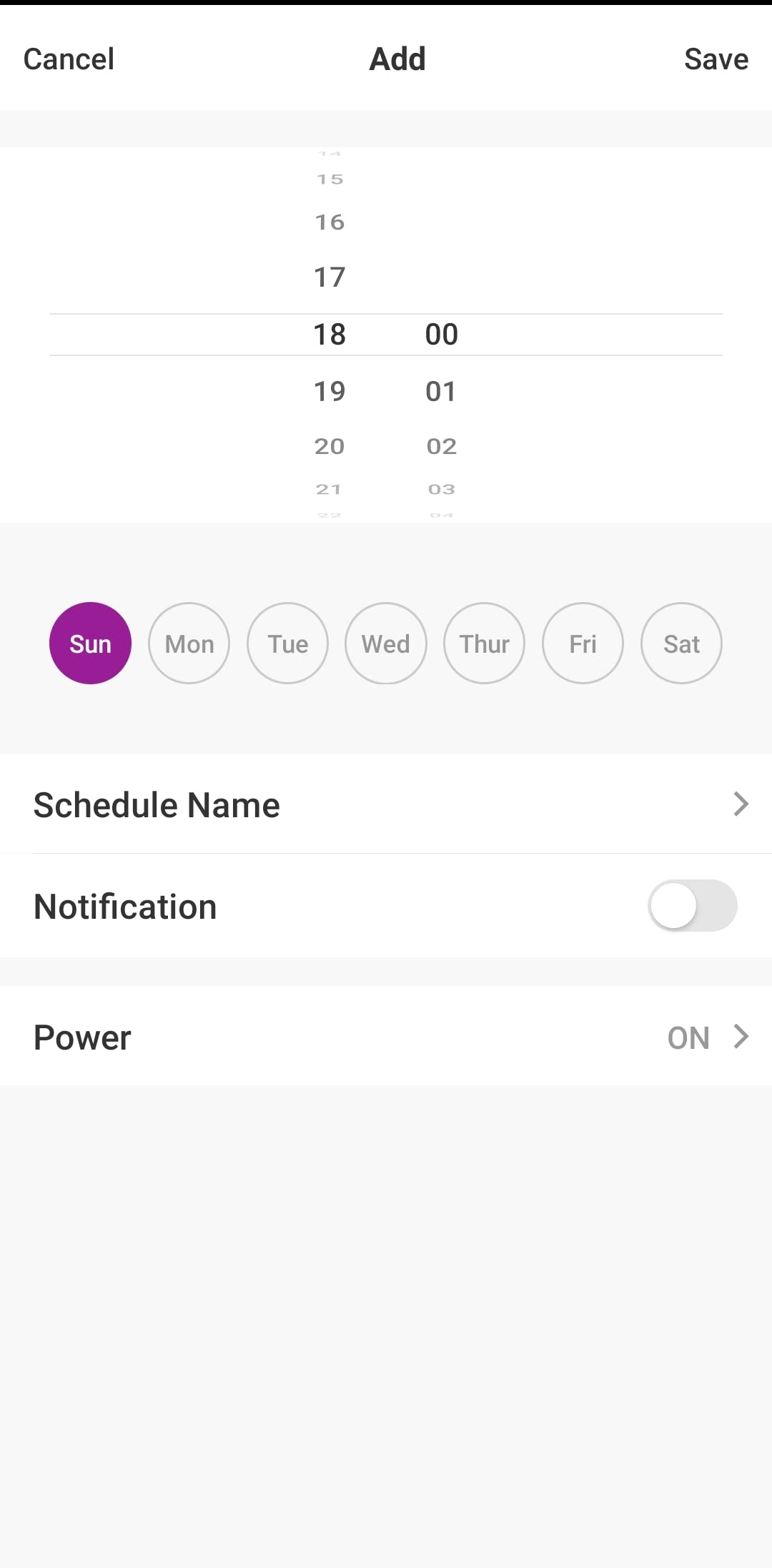Screen dimensions: 772x1568
Task: Open the Power setting row
Action: coord(386,1037)
